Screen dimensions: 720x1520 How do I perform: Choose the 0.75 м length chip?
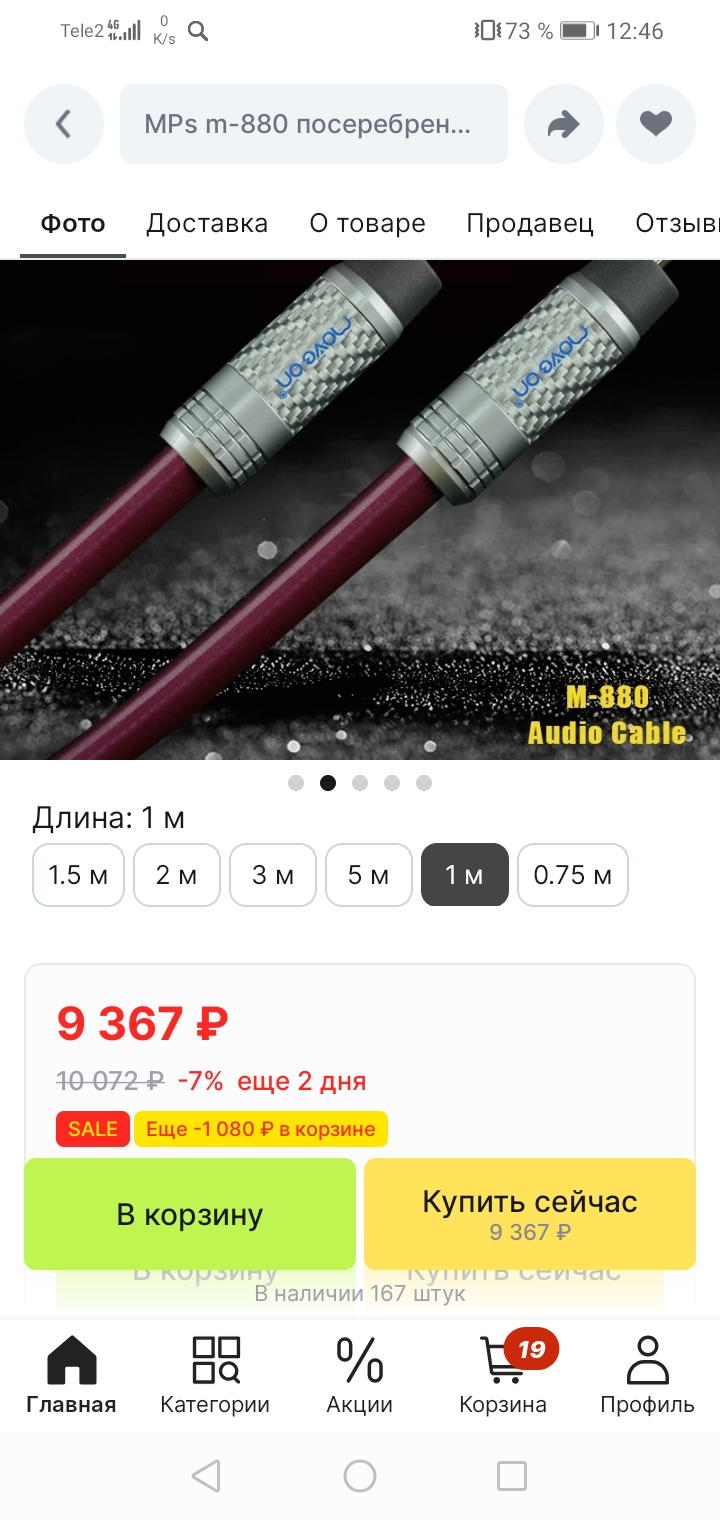pyautogui.click(x=572, y=875)
